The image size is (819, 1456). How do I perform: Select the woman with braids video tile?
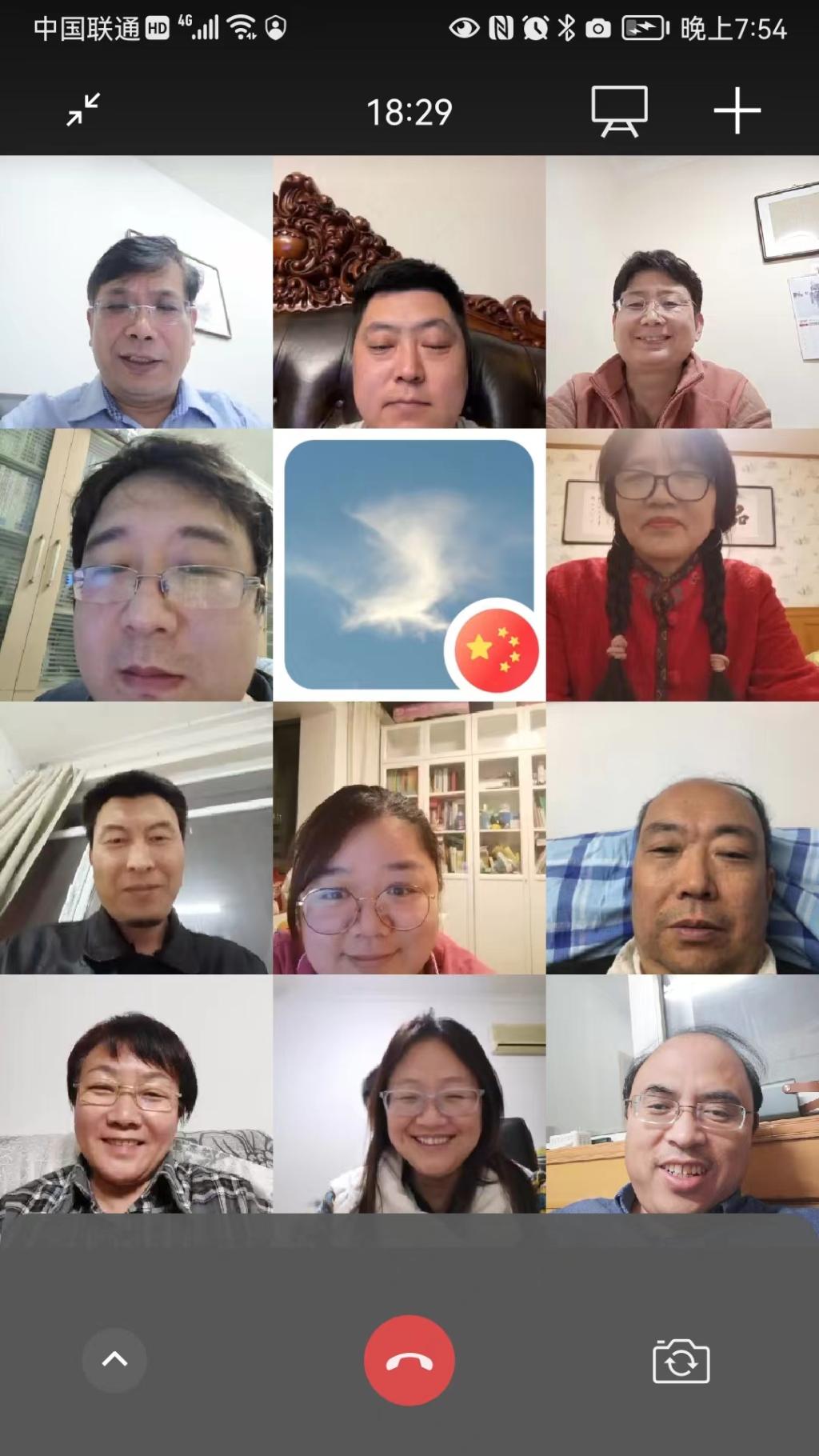pyautogui.click(x=682, y=565)
